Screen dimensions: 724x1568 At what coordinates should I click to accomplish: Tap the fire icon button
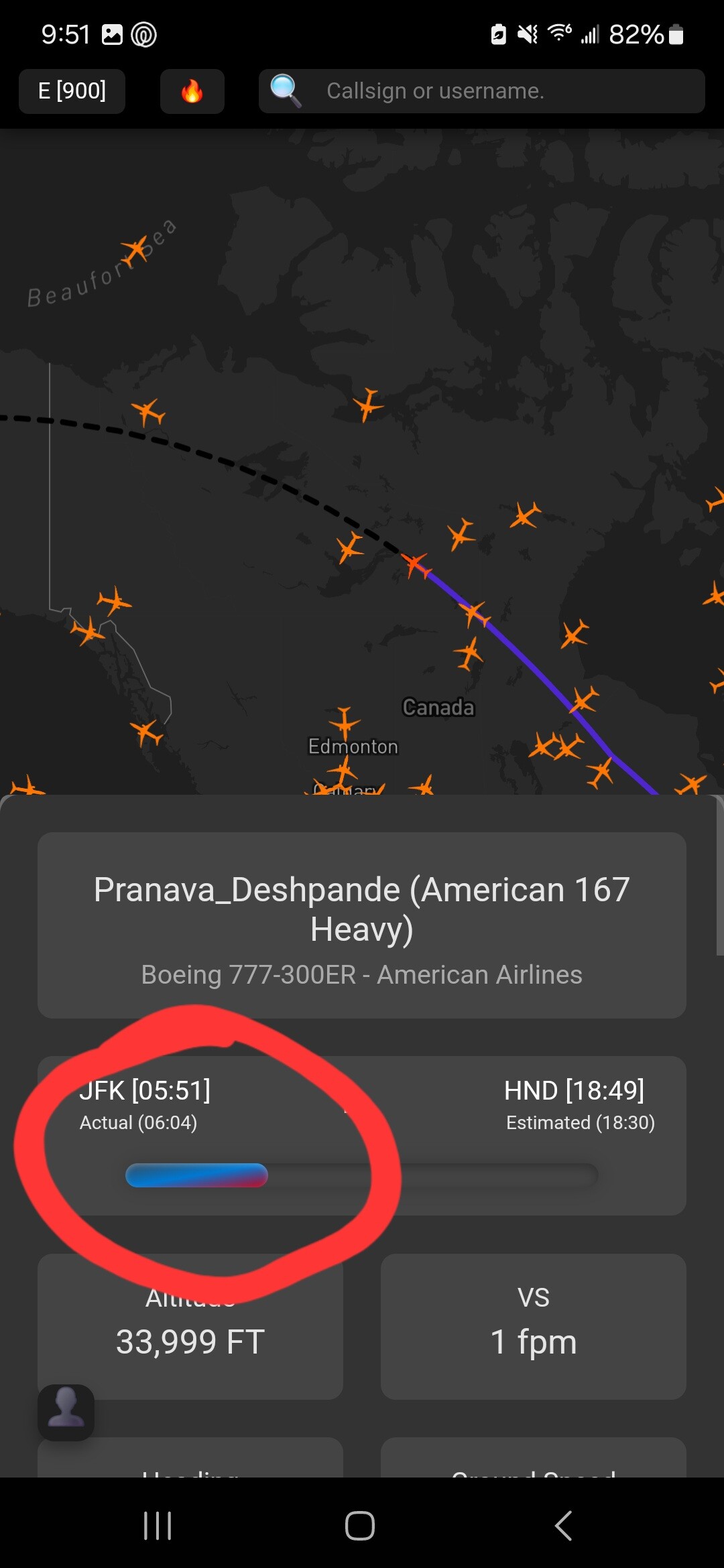click(x=192, y=91)
